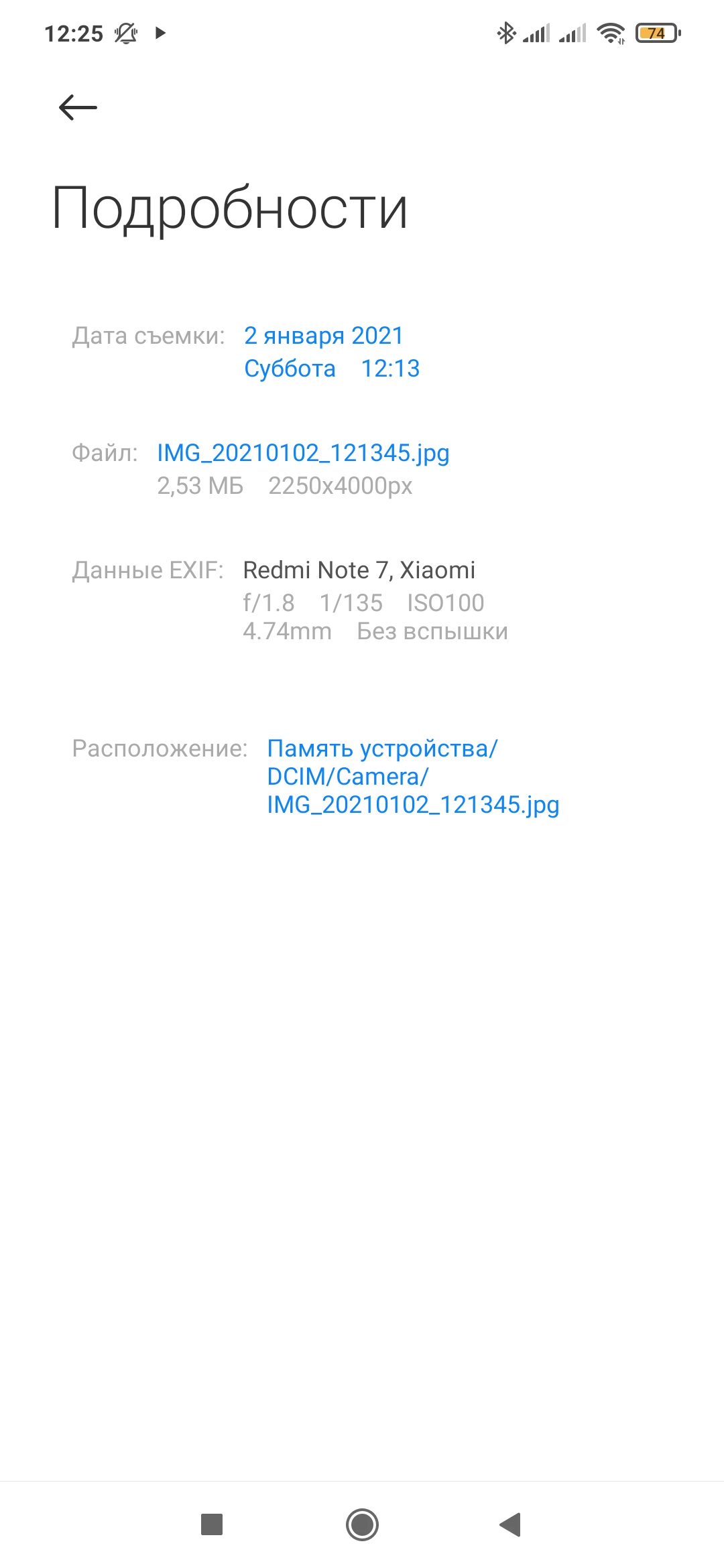Viewport: 724px width, 1568px height.
Task: Open recent apps with the square button
Action: pos(212,1524)
